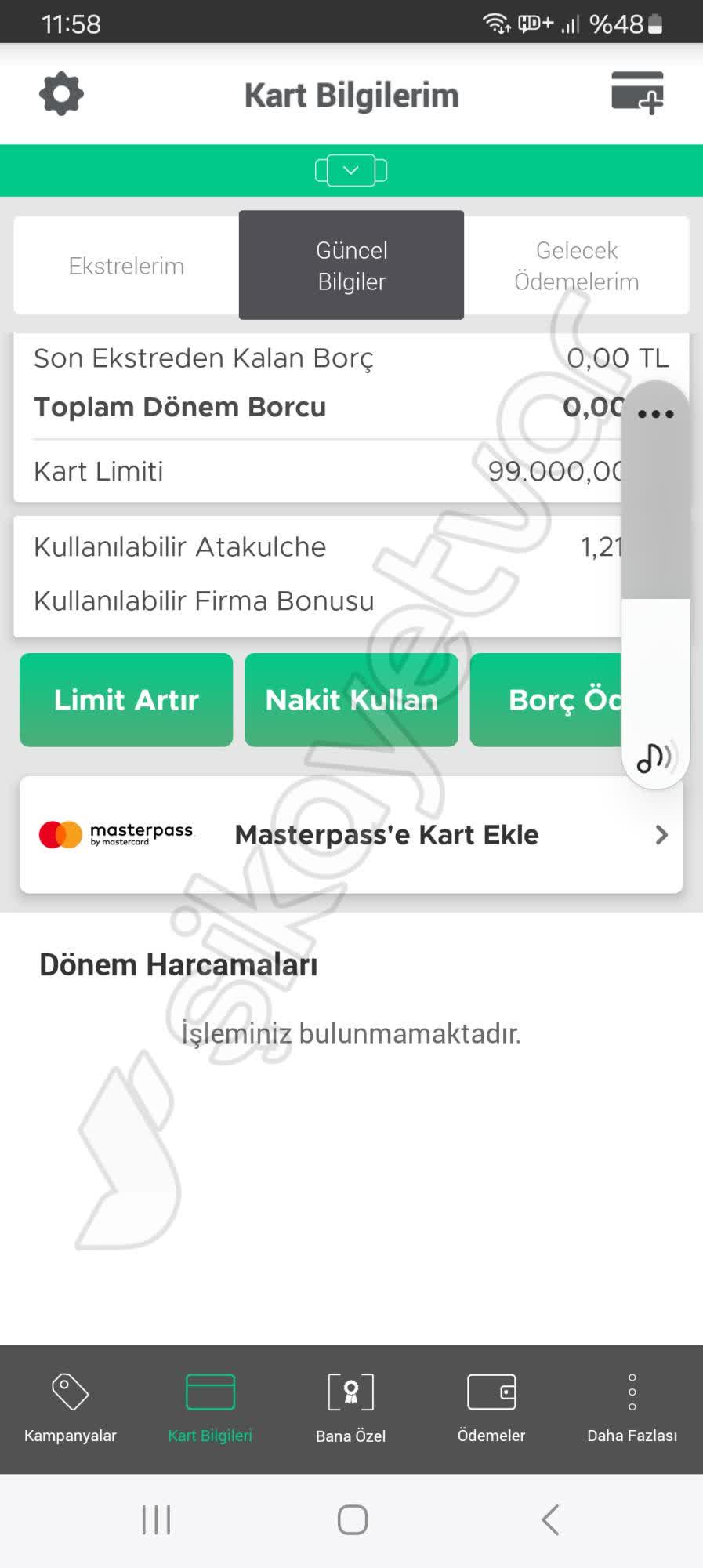
Task: Select the Güncel Bilgiler tab
Action: click(351, 265)
